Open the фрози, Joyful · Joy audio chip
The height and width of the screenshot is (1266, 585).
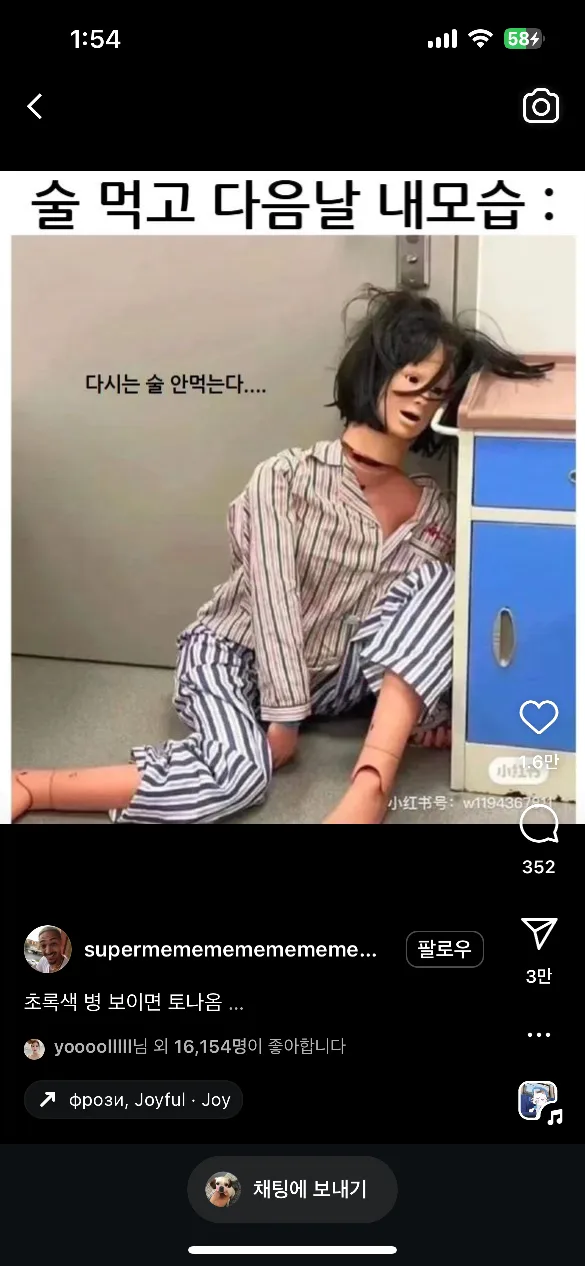click(x=134, y=1100)
